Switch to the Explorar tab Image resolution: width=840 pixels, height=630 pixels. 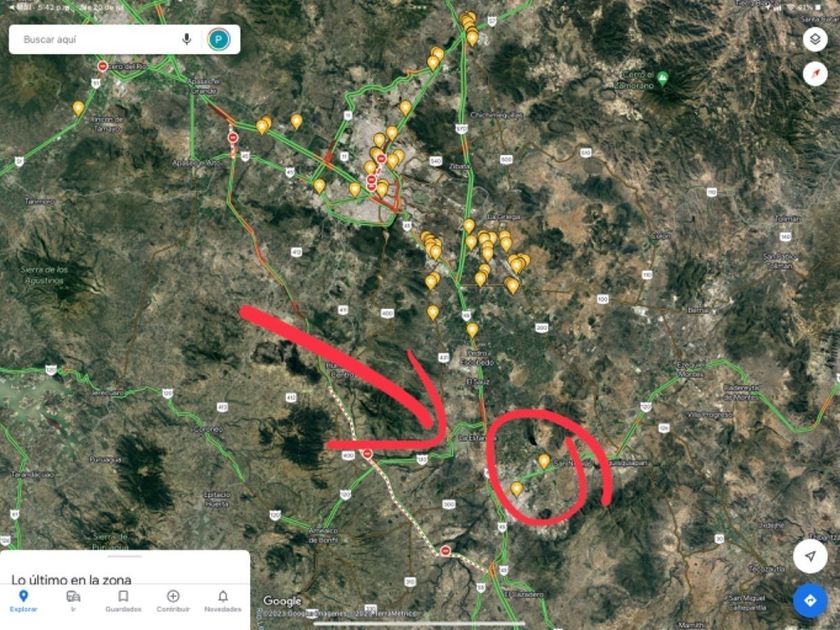coord(24,601)
